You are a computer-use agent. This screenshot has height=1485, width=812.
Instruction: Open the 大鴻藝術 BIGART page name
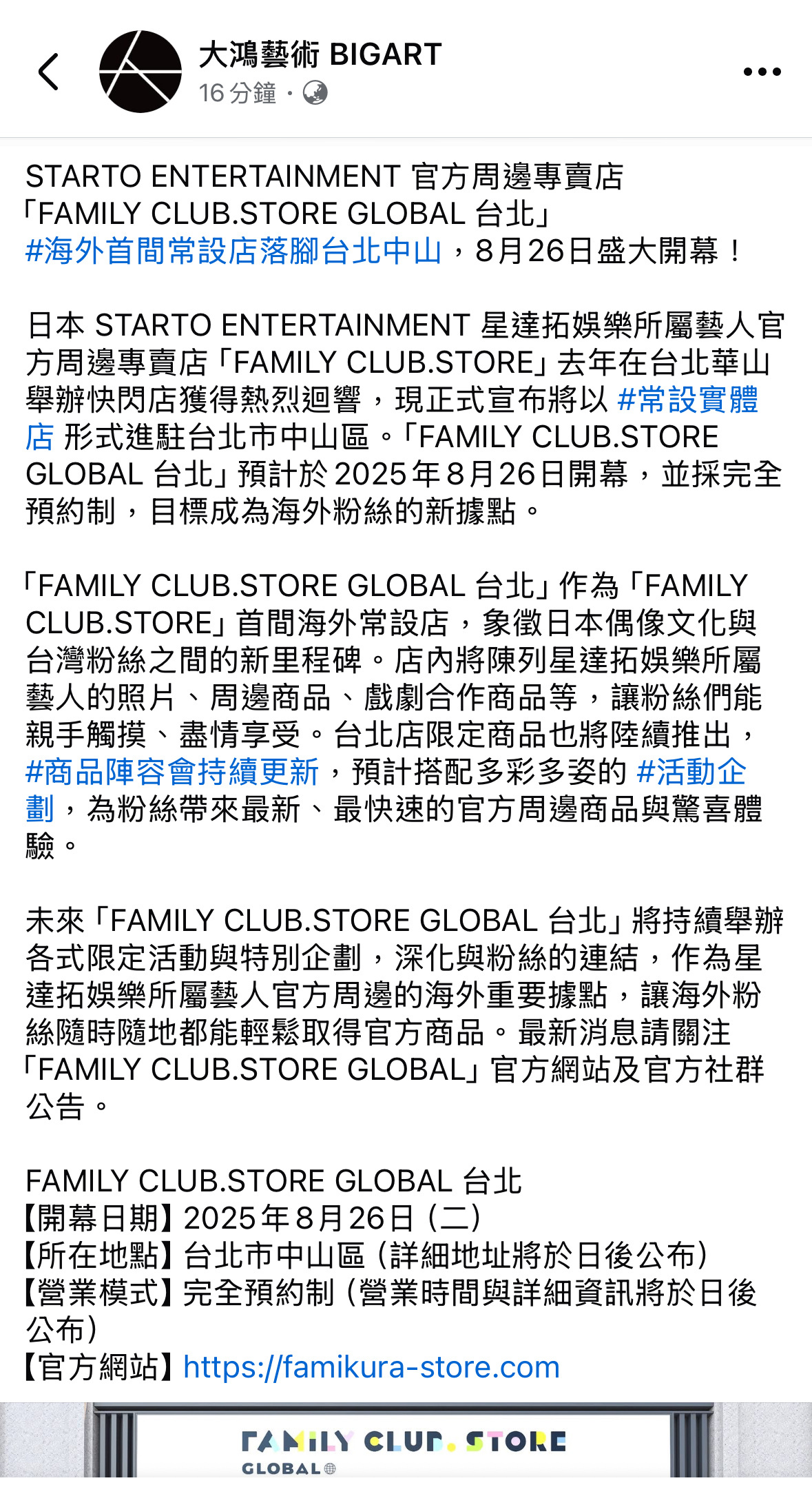(320, 54)
